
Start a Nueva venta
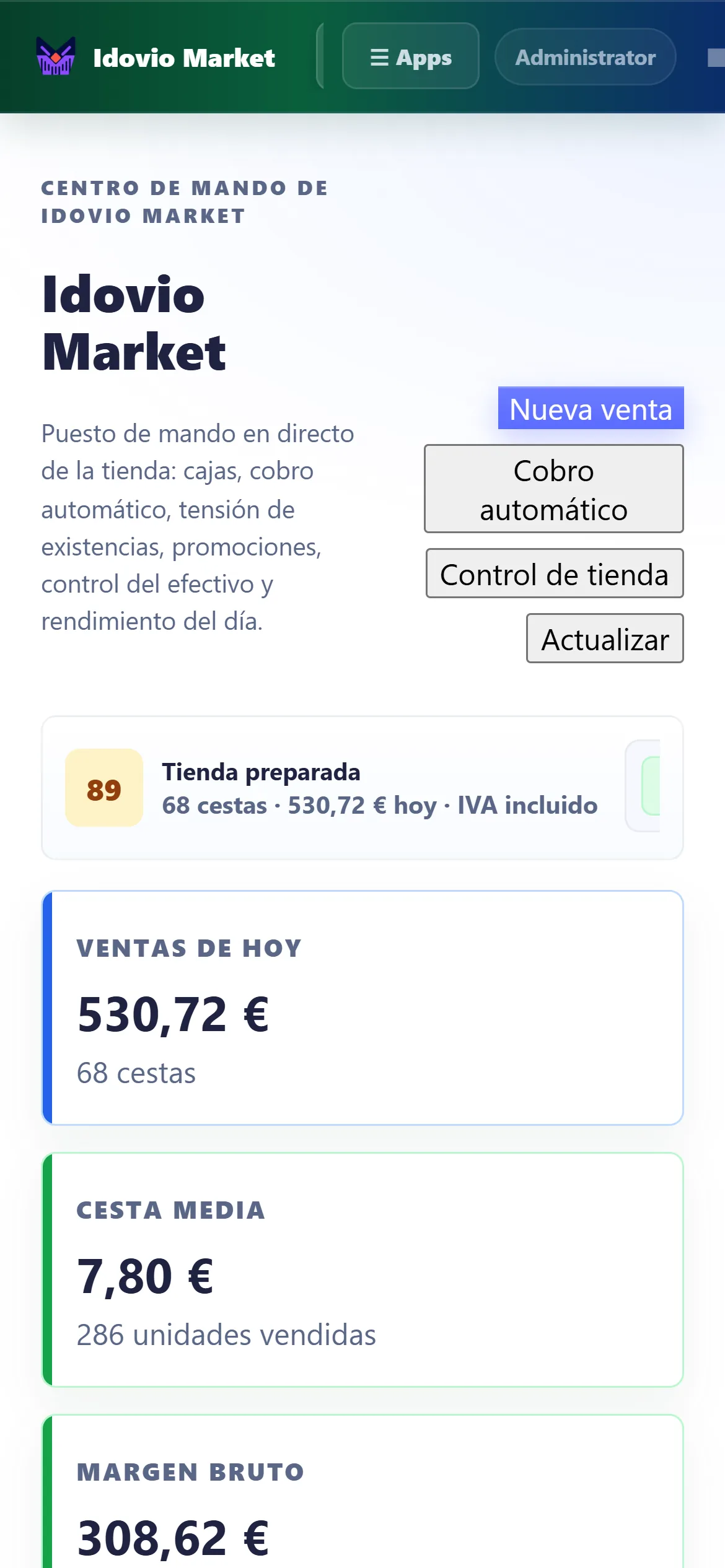(591, 409)
